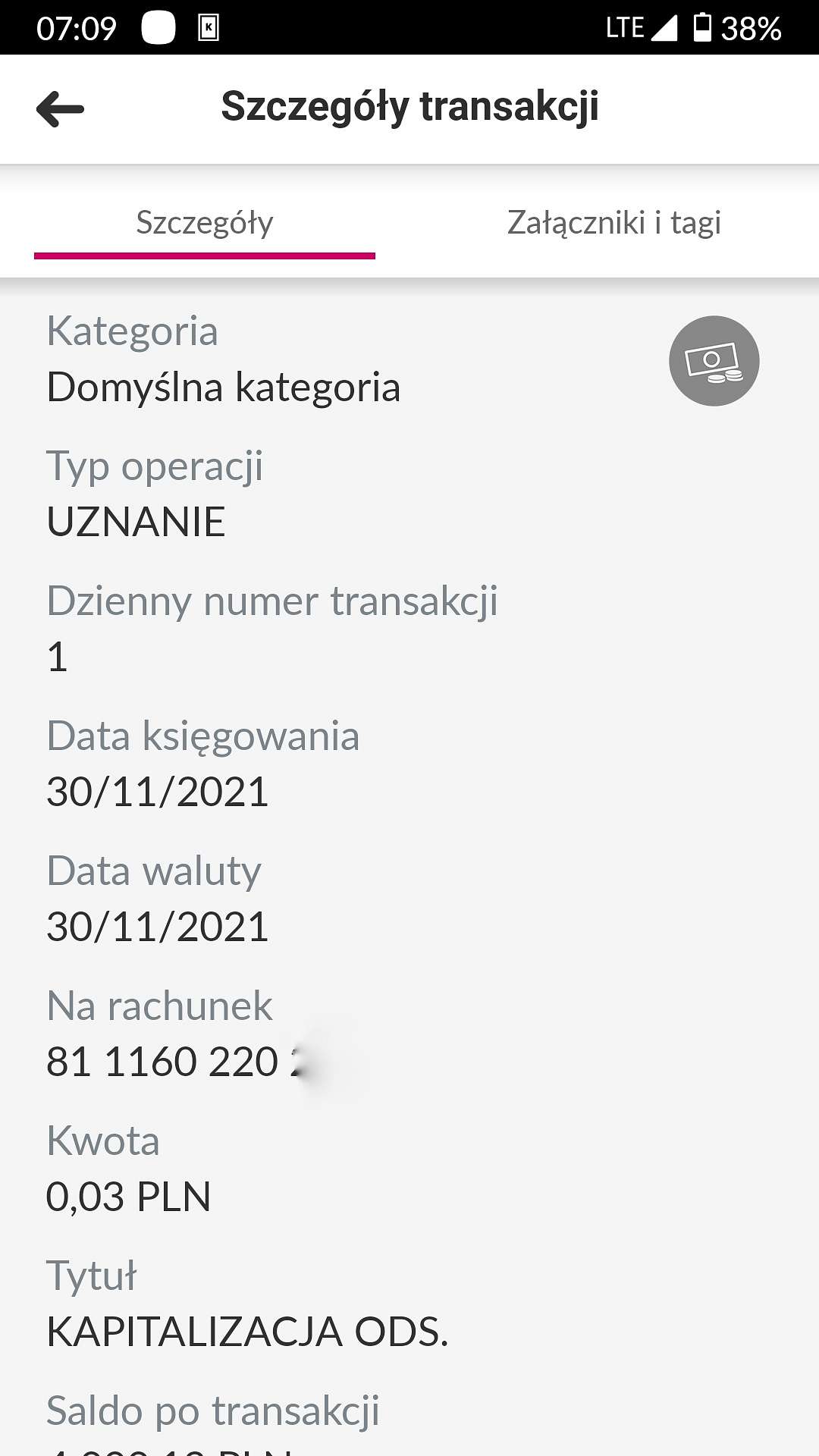Tap the category money icon
Image resolution: width=819 pixels, height=1456 pixels.
[x=714, y=361]
